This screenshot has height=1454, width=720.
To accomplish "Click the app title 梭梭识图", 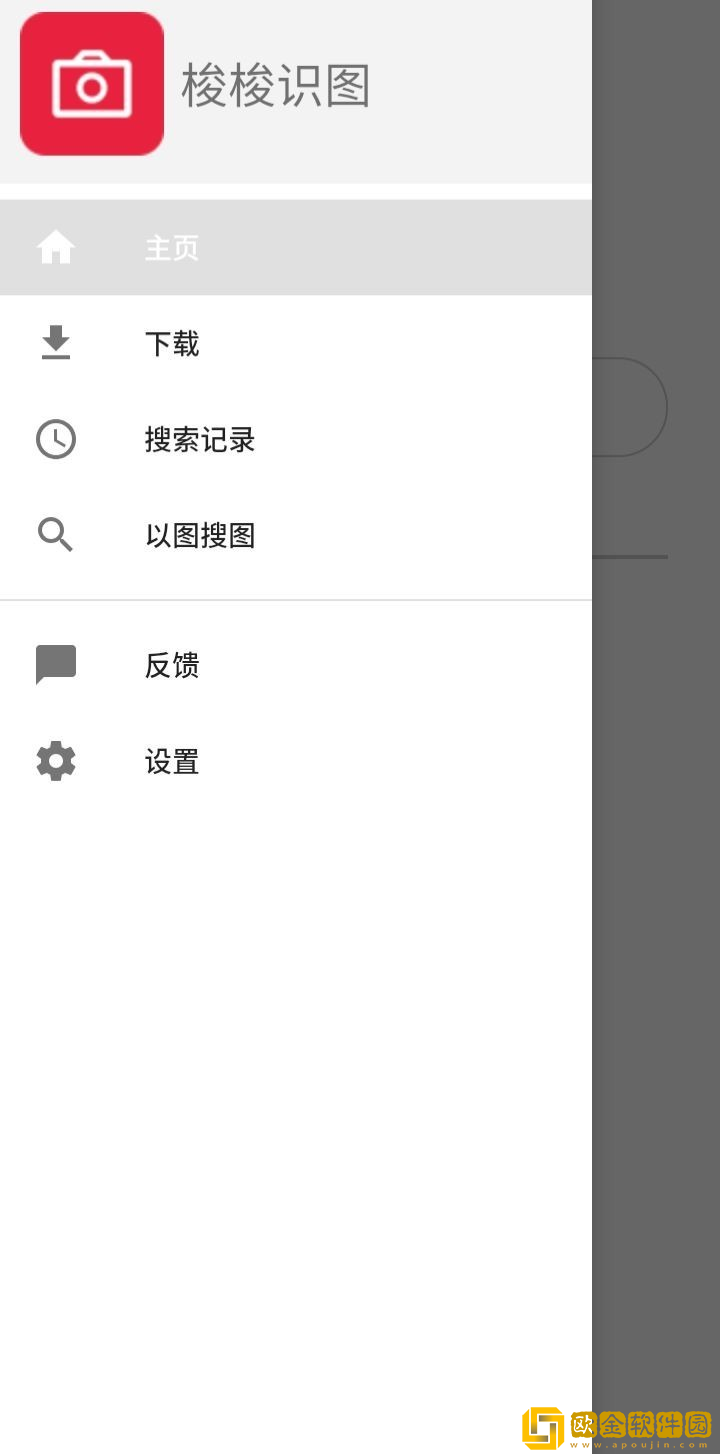I will [276, 88].
